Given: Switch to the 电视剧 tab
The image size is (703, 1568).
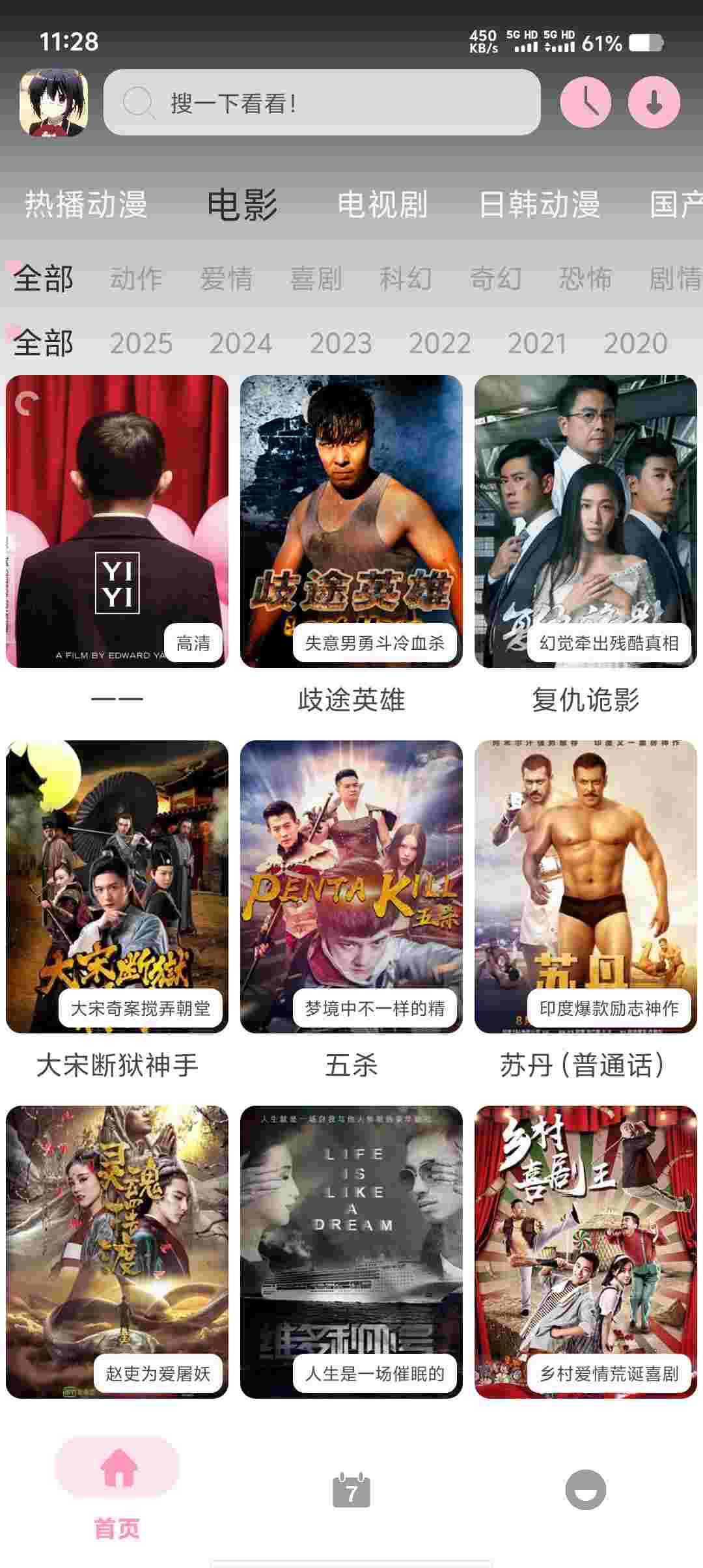Looking at the screenshot, I should pos(382,204).
